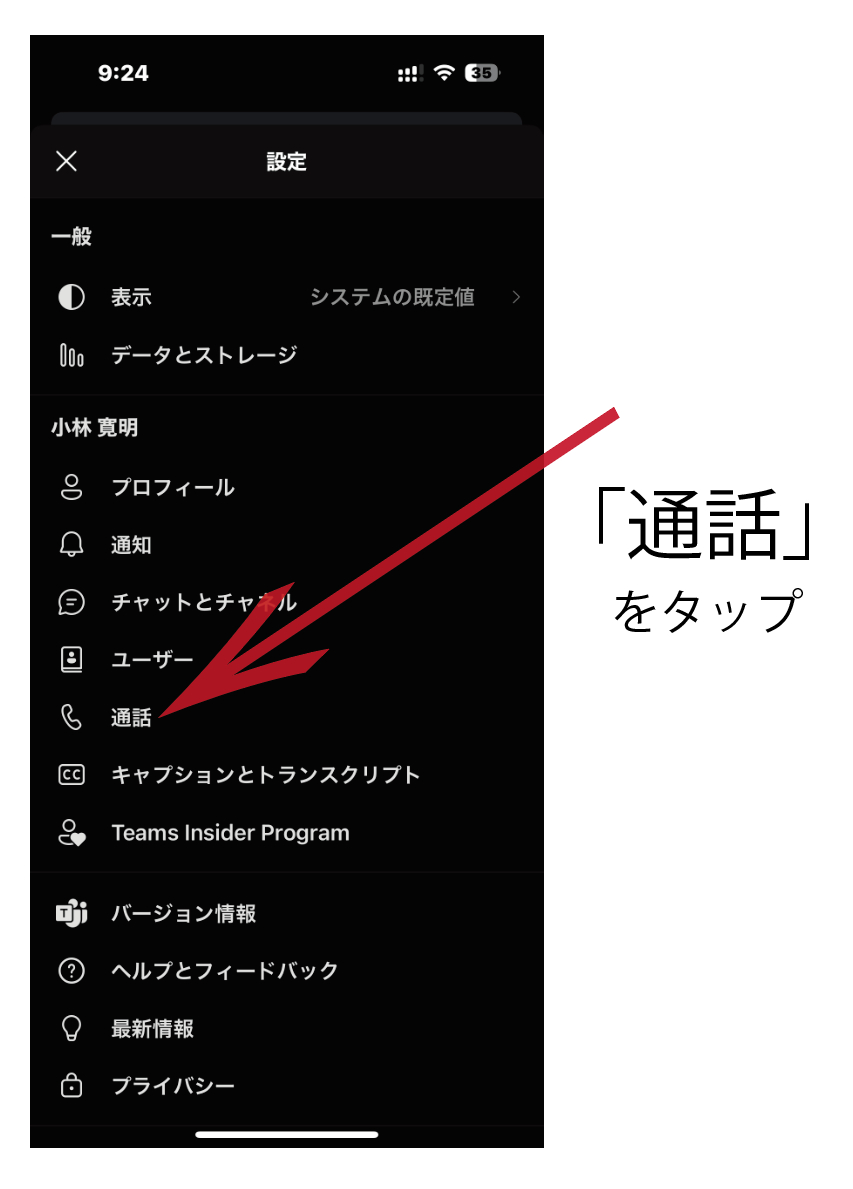
Task: Open 通知 notification settings
Action: tap(131, 545)
